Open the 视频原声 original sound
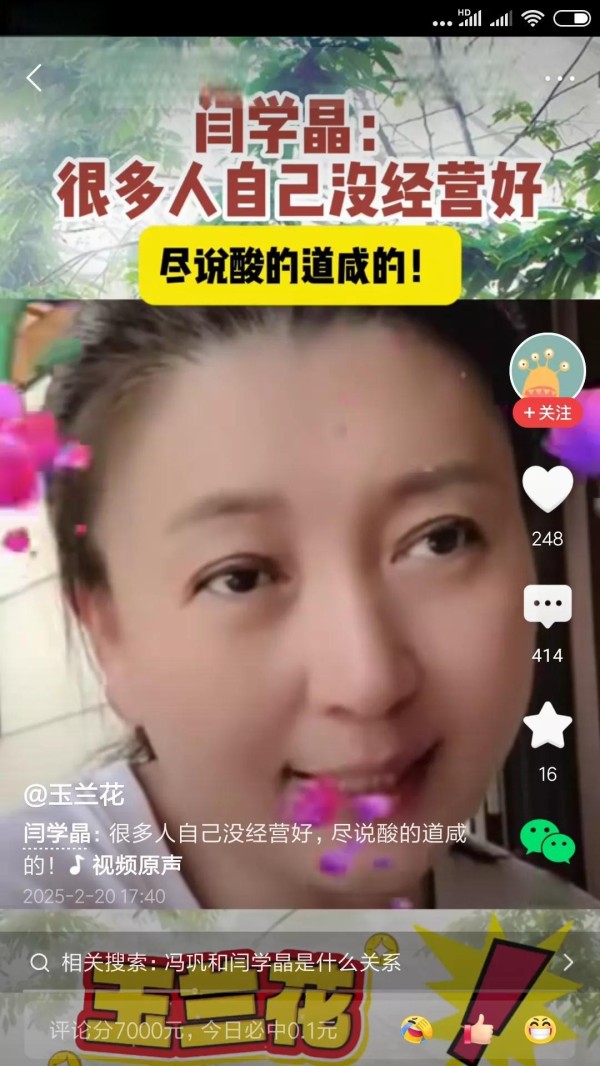600x1066 pixels. pyautogui.click(x=128, y=864)
